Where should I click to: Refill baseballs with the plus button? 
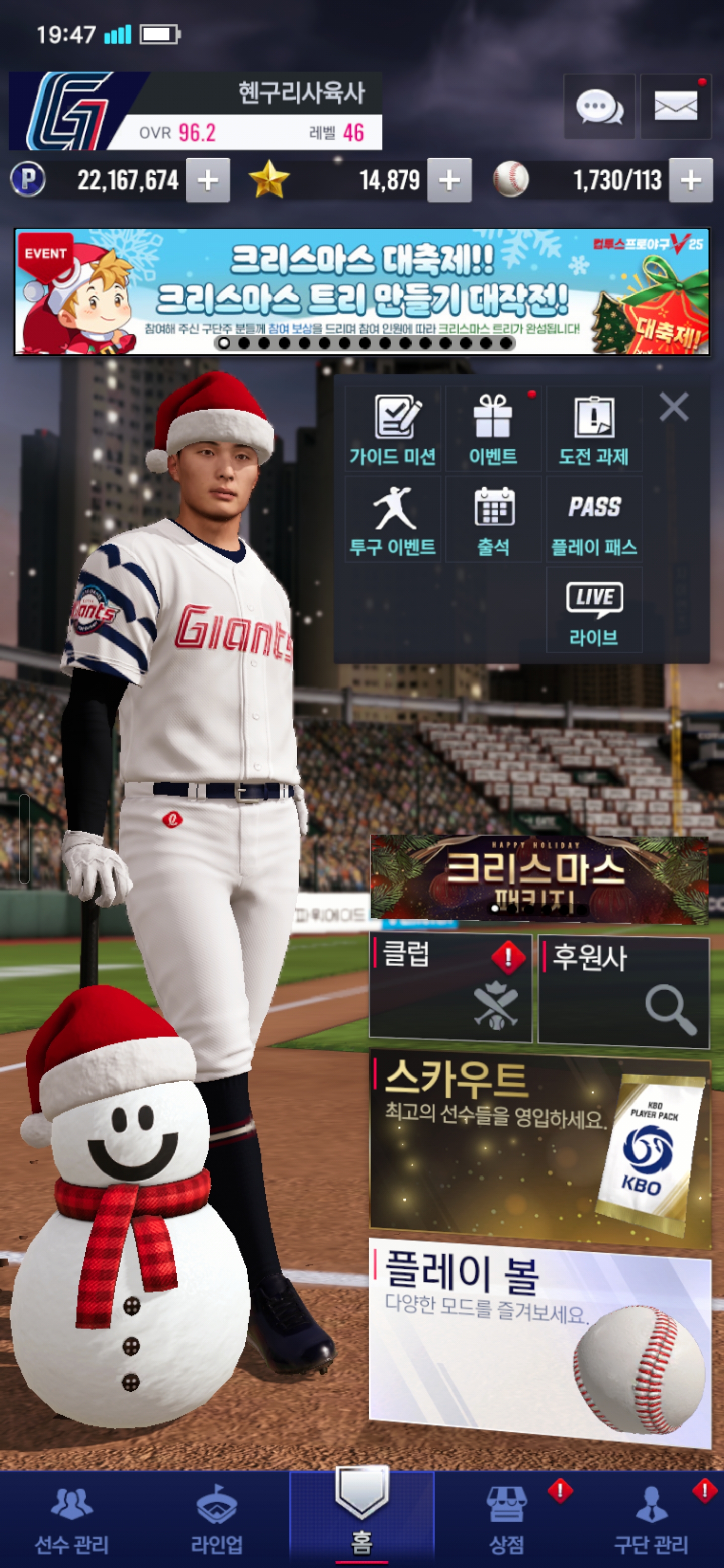pyautogui.click(x=690, y=180)
